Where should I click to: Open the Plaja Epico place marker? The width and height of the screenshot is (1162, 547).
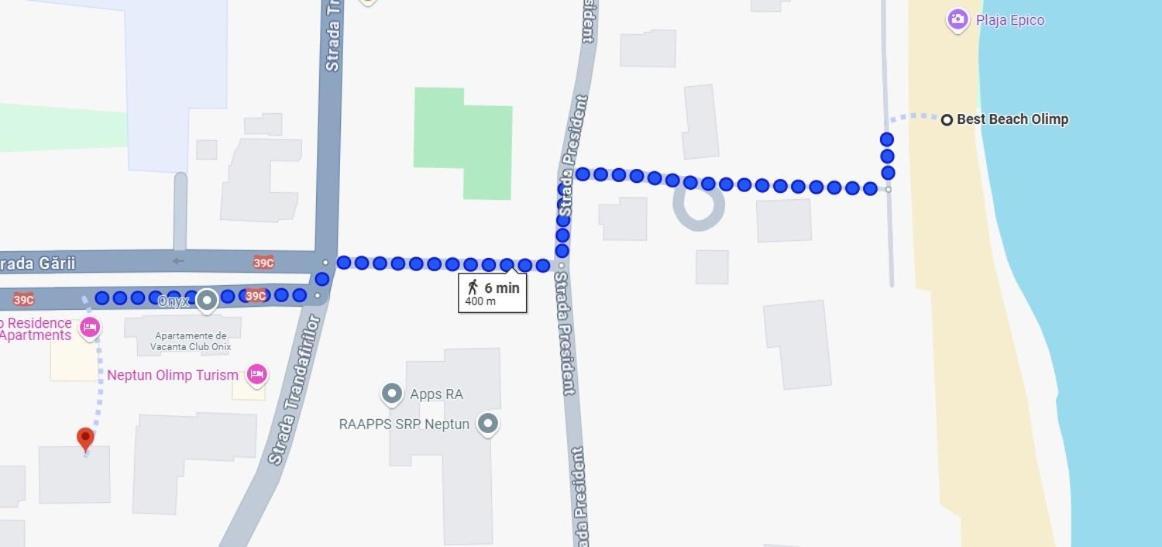(x=958, y=19)
